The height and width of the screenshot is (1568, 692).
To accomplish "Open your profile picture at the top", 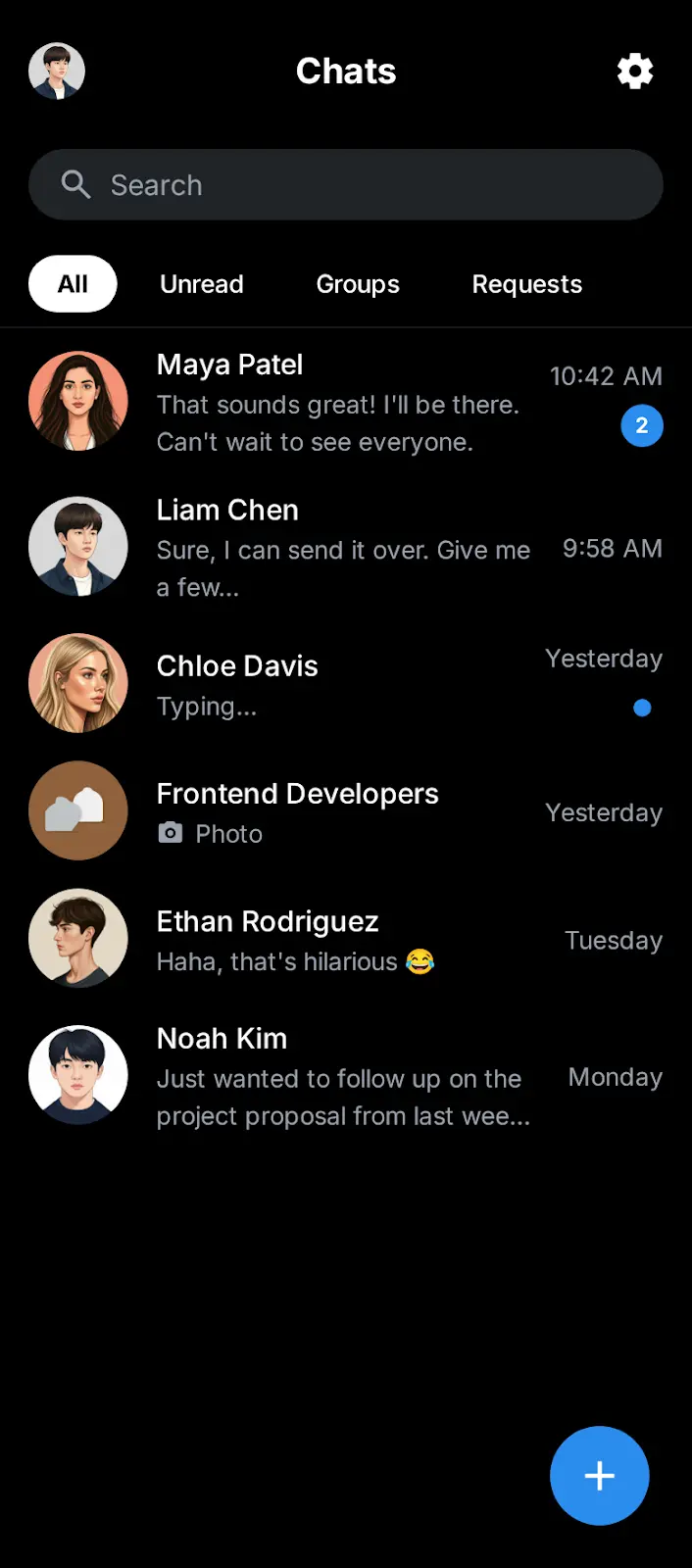I will click(57, 72).
